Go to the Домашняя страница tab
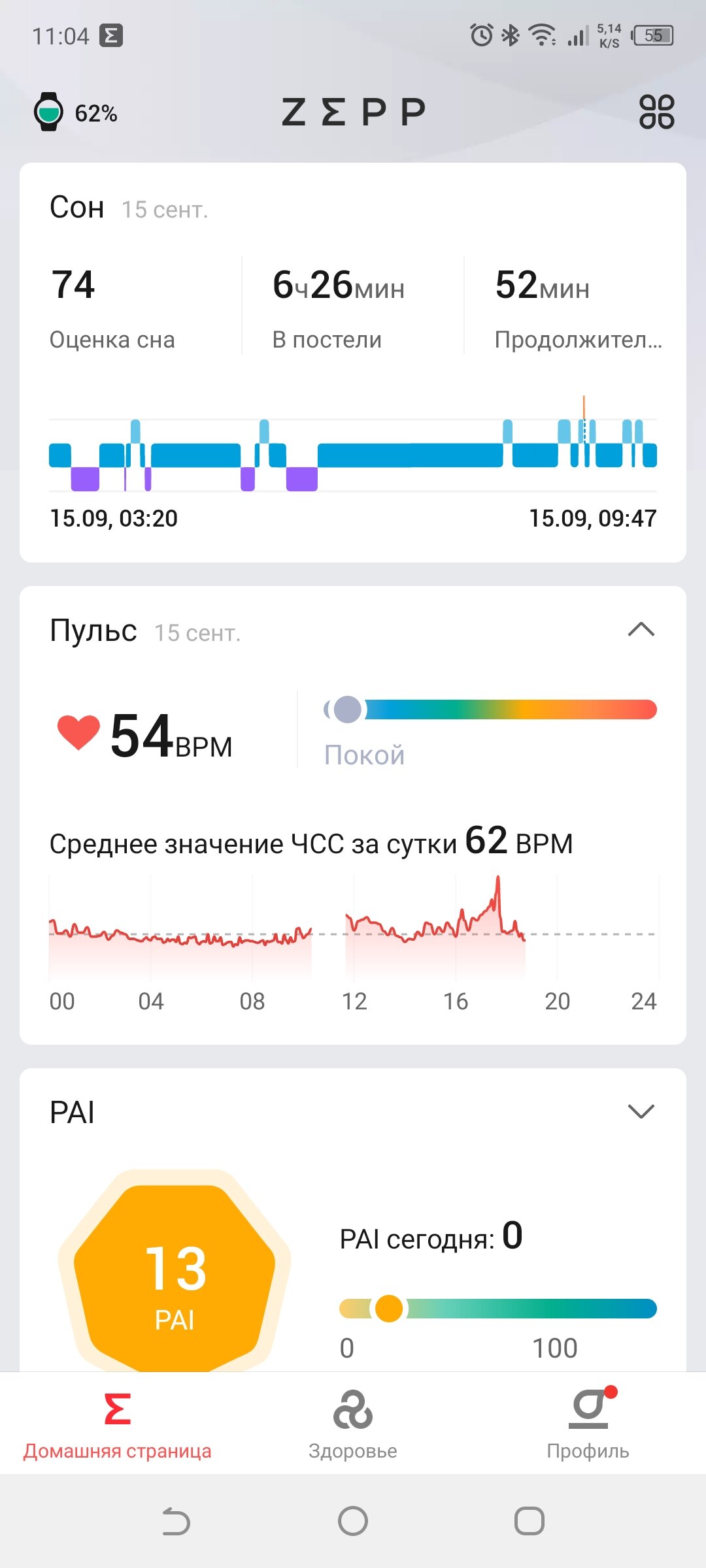706x1568 pixels. [x=118, y=1426]
